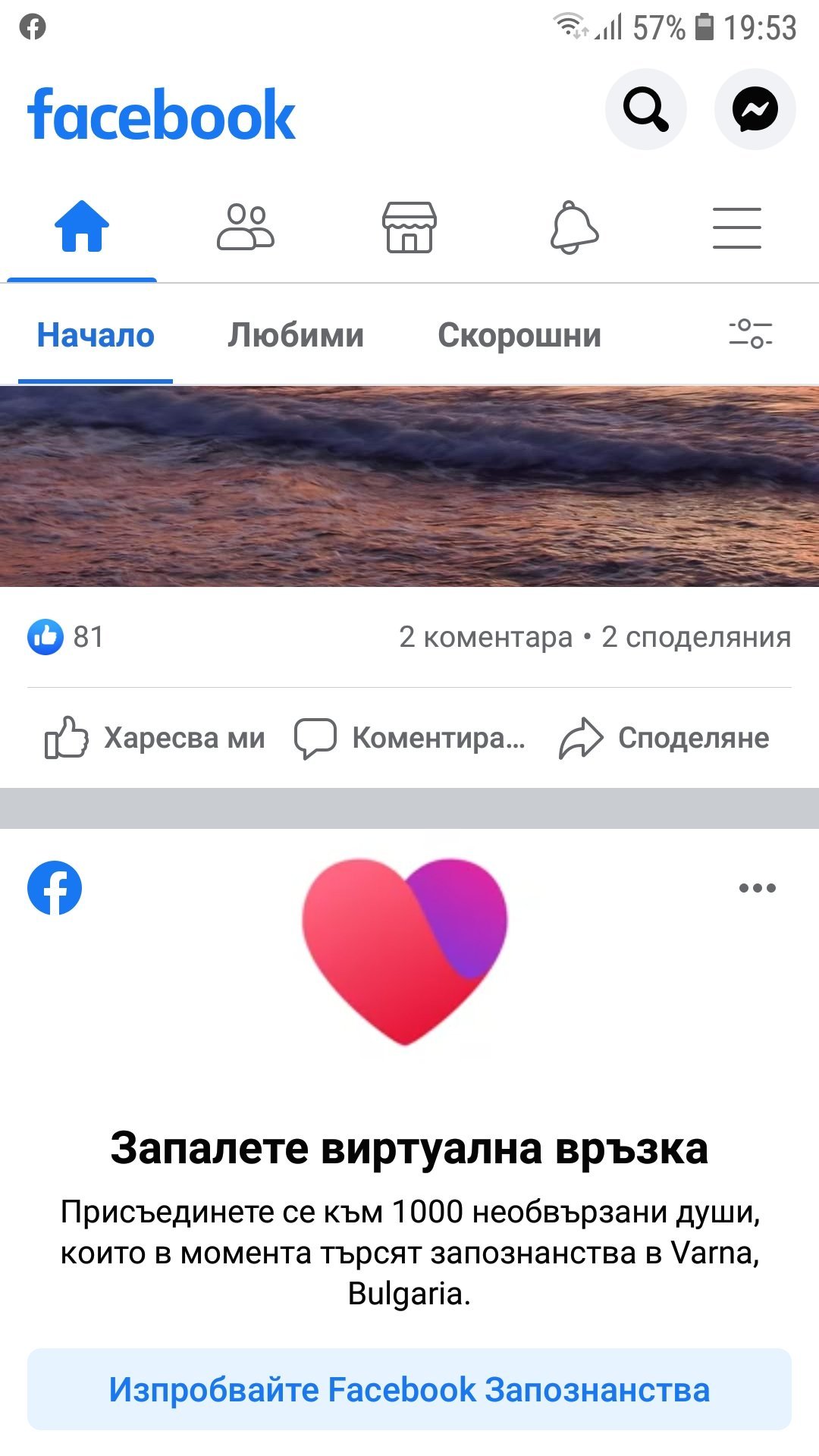
Task: Switch to the Любими feed
Action: coord(296,335)
